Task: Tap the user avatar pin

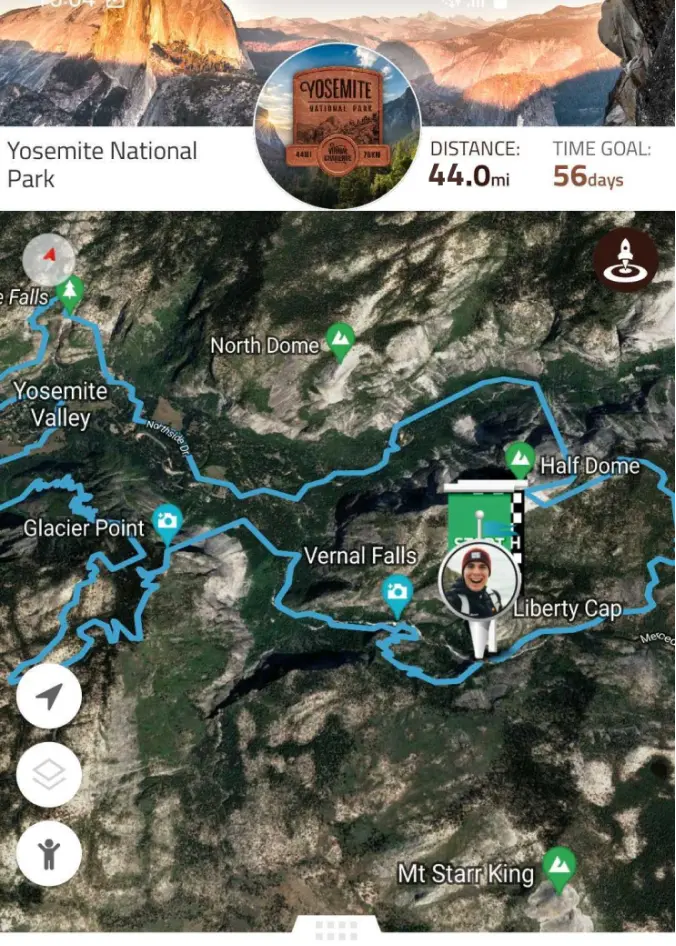Action: click(479, 583)
